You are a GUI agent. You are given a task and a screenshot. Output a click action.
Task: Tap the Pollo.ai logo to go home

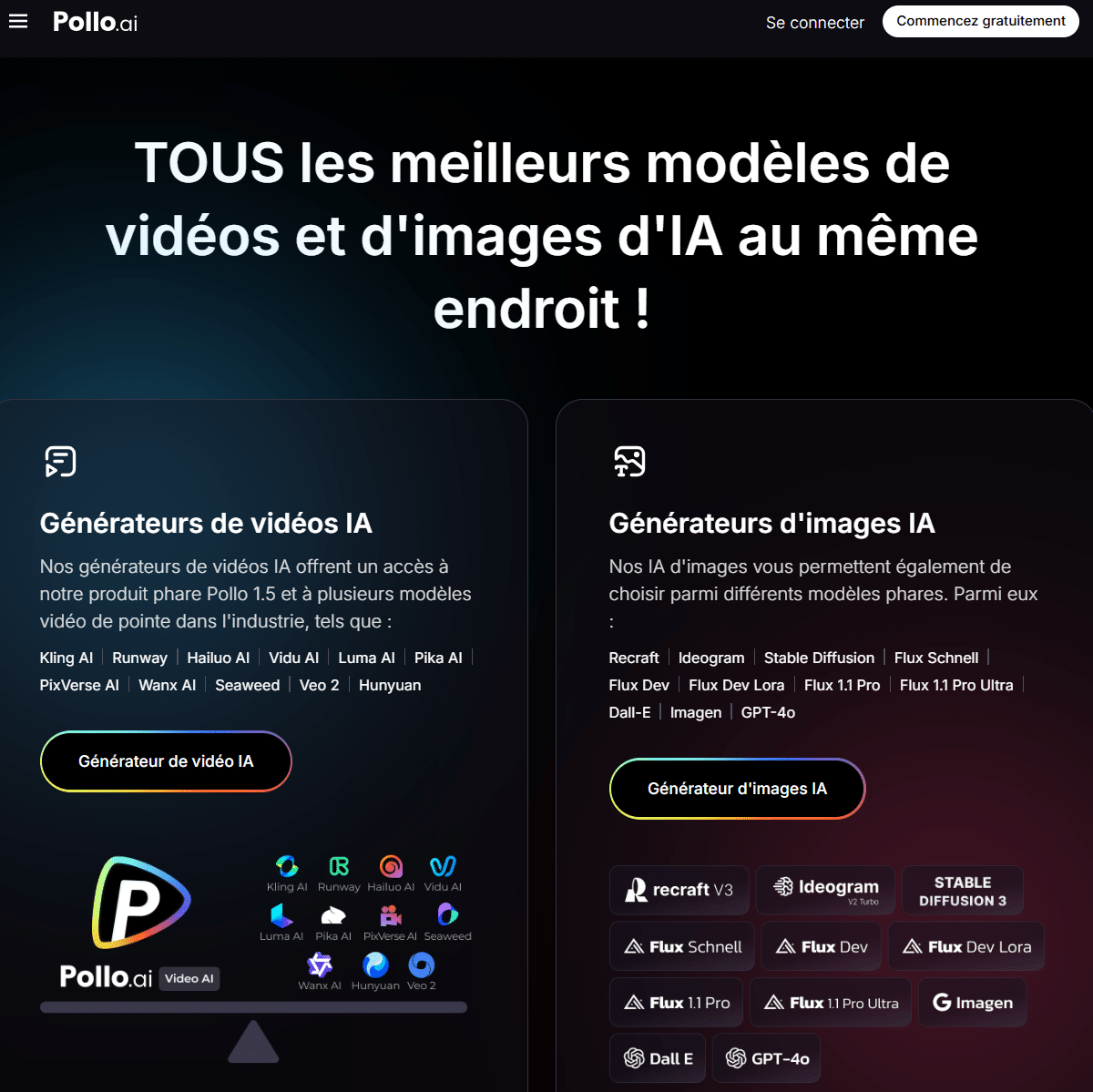[x=96, y=22]
